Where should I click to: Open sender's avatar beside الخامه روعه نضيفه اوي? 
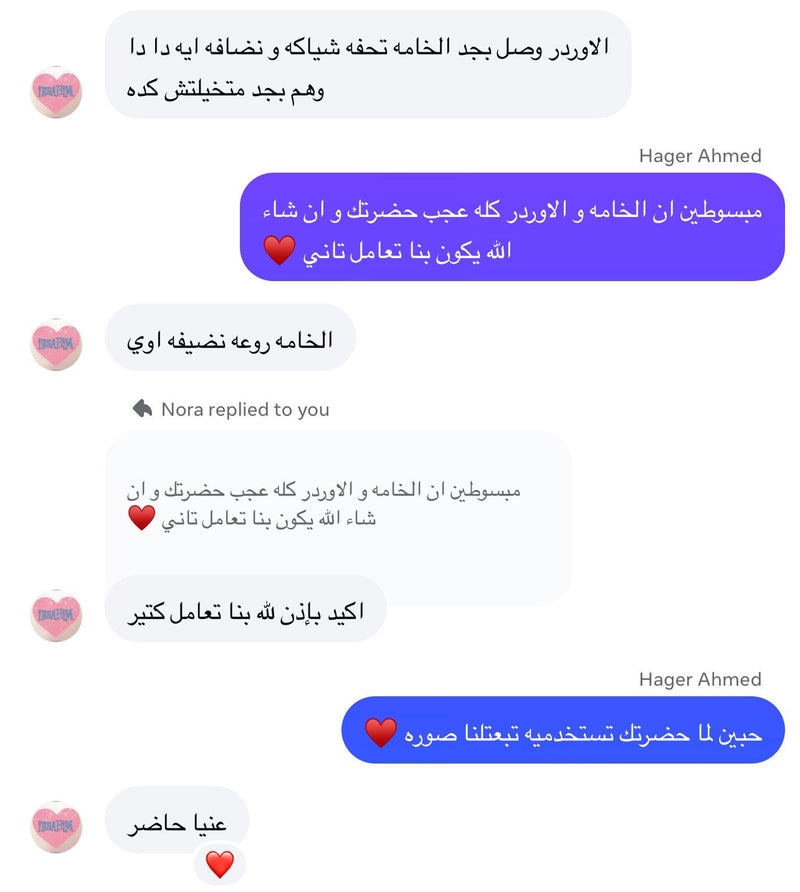tap(56, 345)
